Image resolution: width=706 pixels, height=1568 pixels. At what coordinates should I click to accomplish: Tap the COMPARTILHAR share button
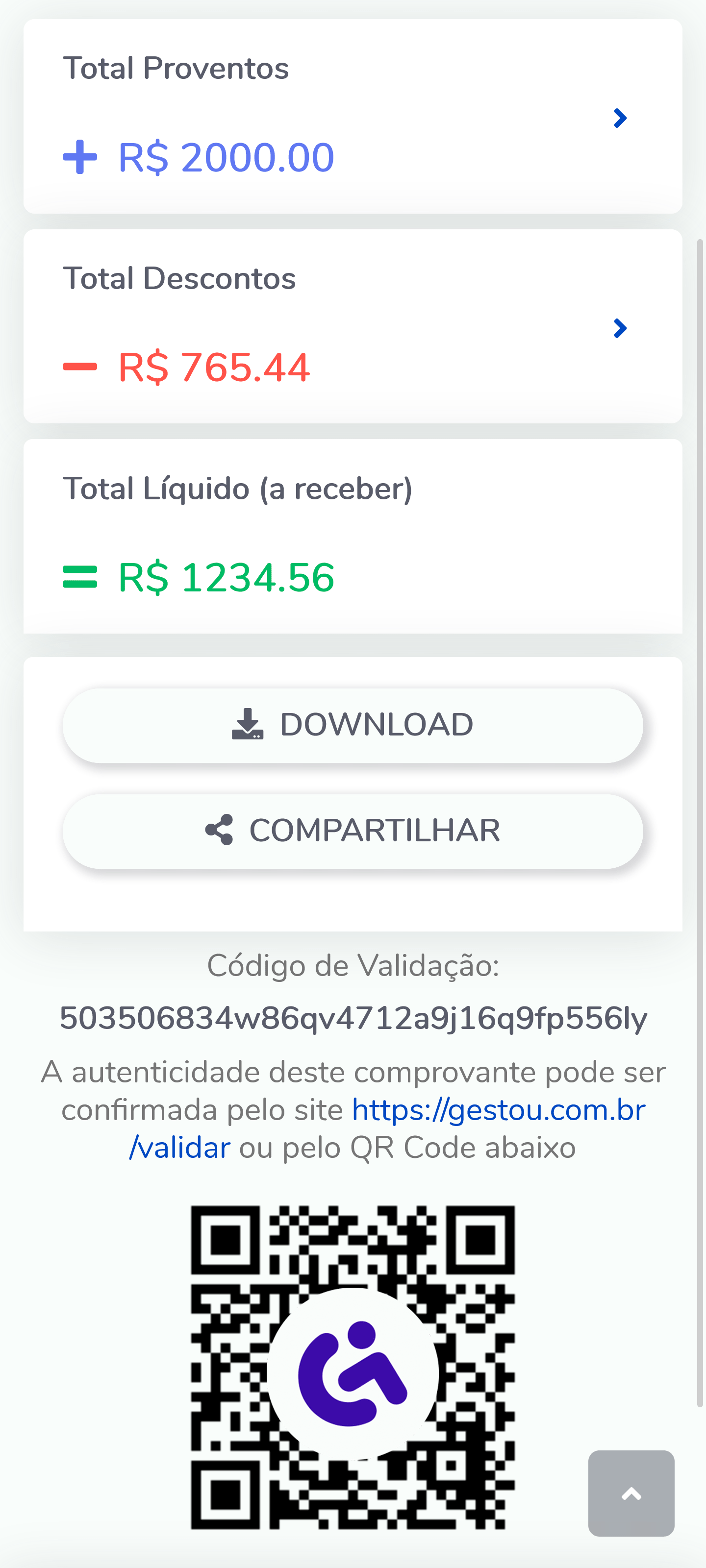point(353,831)
